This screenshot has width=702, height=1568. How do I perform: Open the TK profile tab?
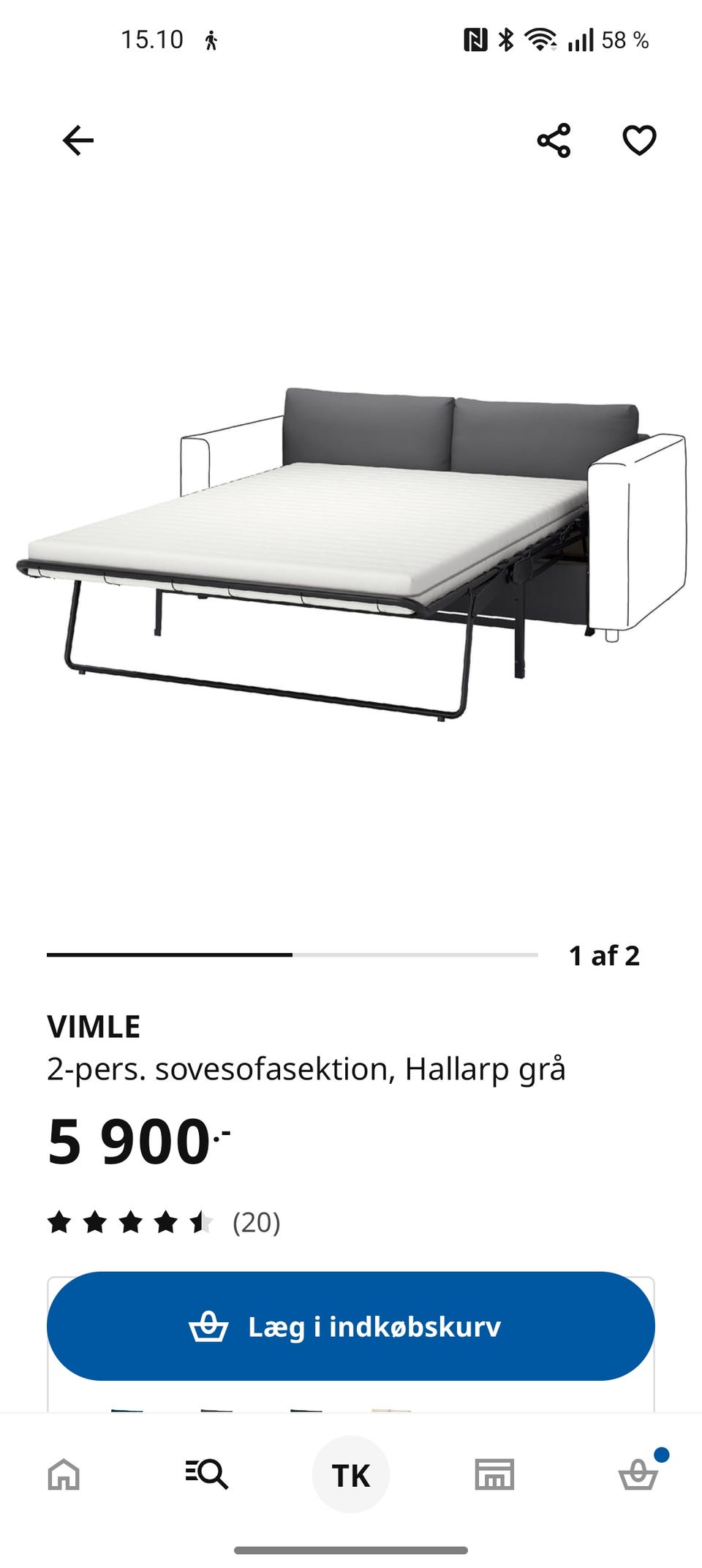pos(351,1474)
